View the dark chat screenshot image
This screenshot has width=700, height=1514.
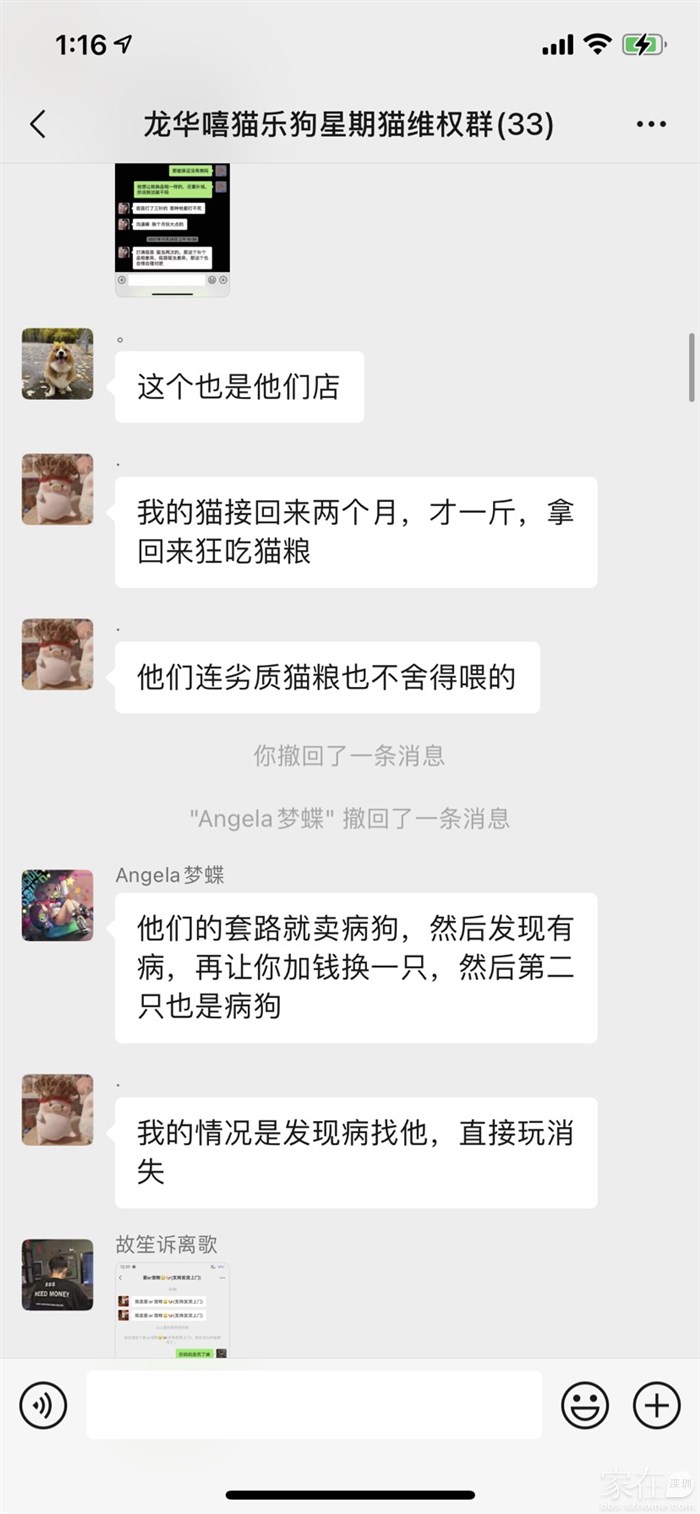pos(172,228)
